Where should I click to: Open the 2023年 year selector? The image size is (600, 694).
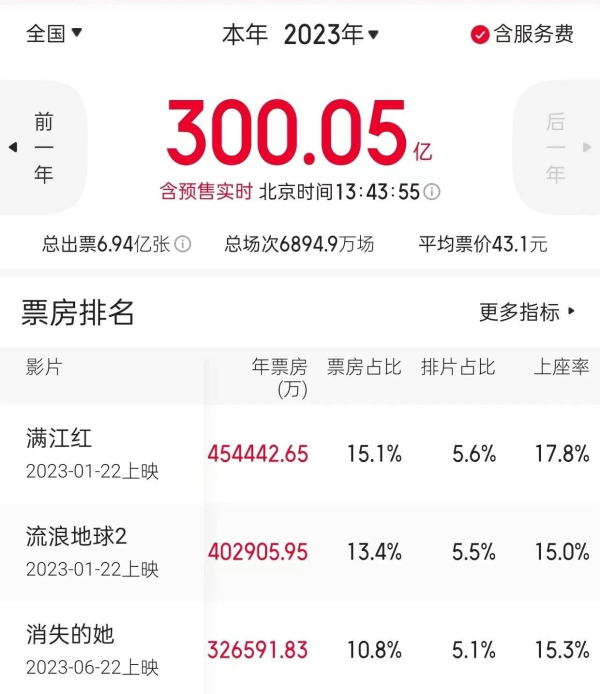pyautogui.click(x=331, y=34)
